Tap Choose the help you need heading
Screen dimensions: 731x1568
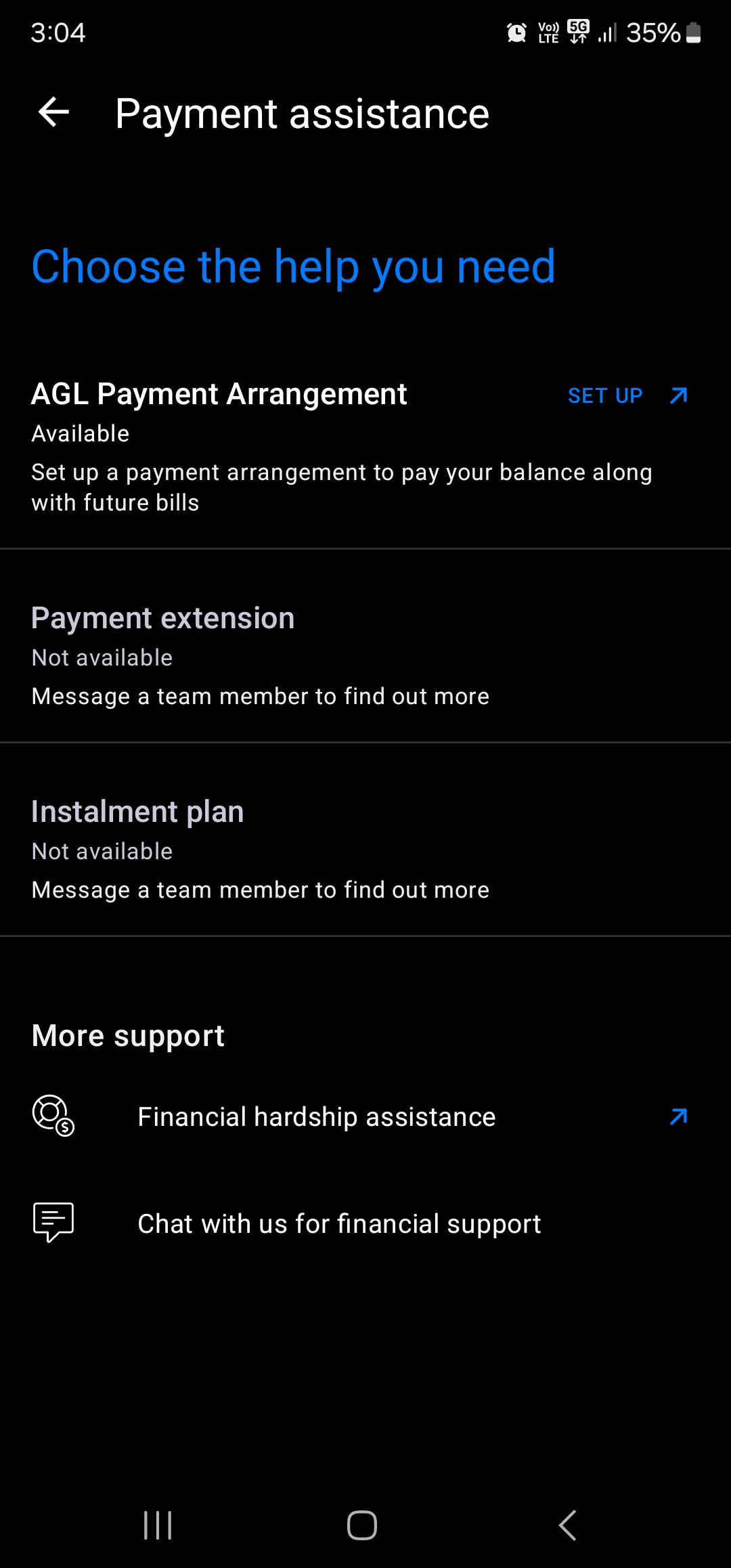click(x=294, y=266)
